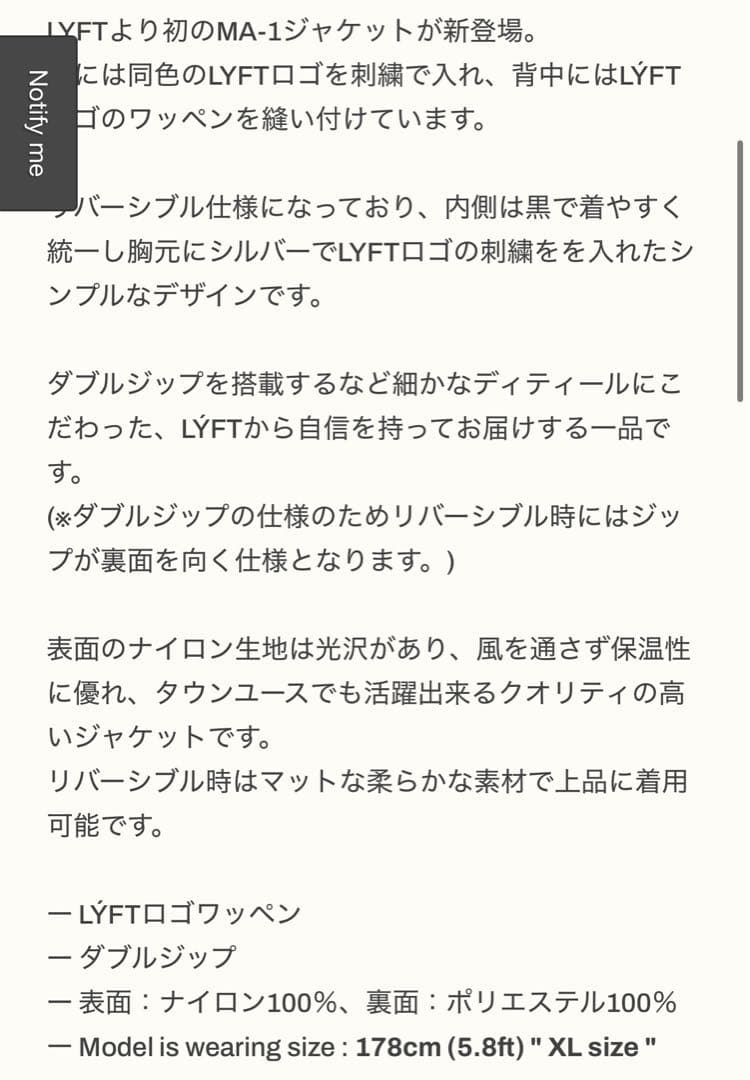Select the matte material sentence at bottom

[370, 795]
